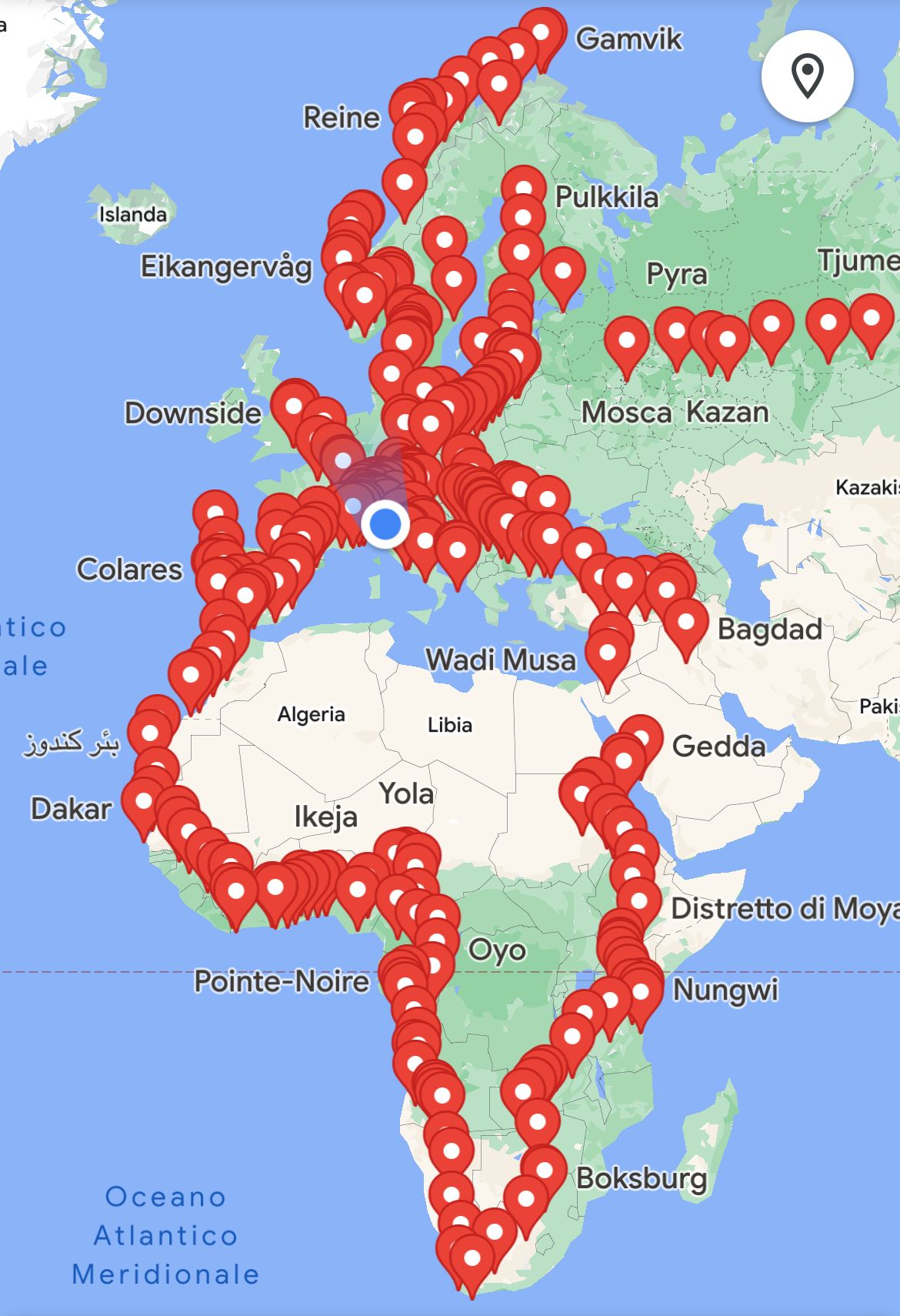The width and height of the screenshot is (900, 1316).
Task: Tap the blue current location dot
Action: click(385, 523)
